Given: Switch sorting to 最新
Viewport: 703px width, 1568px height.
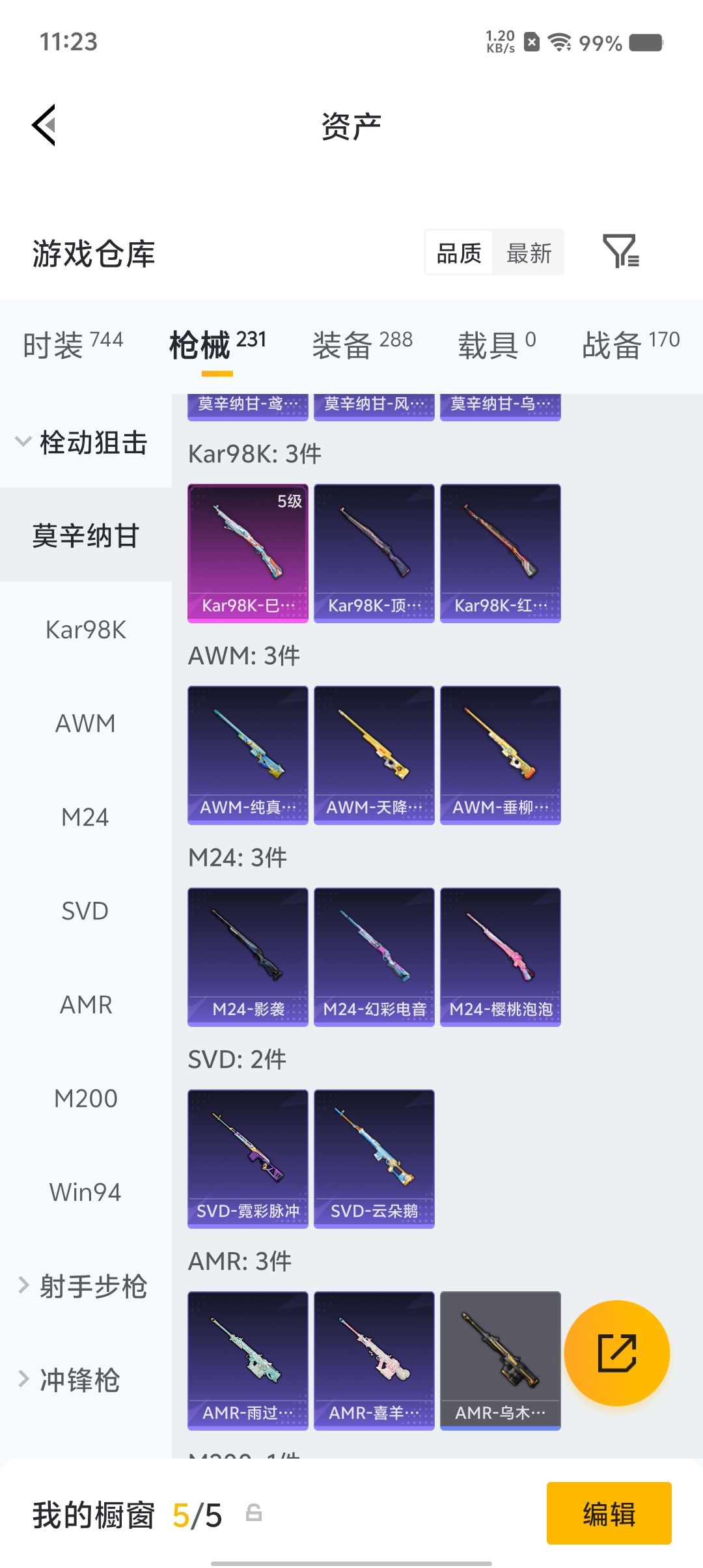Looking at the screenshot, I should point(529,252).
